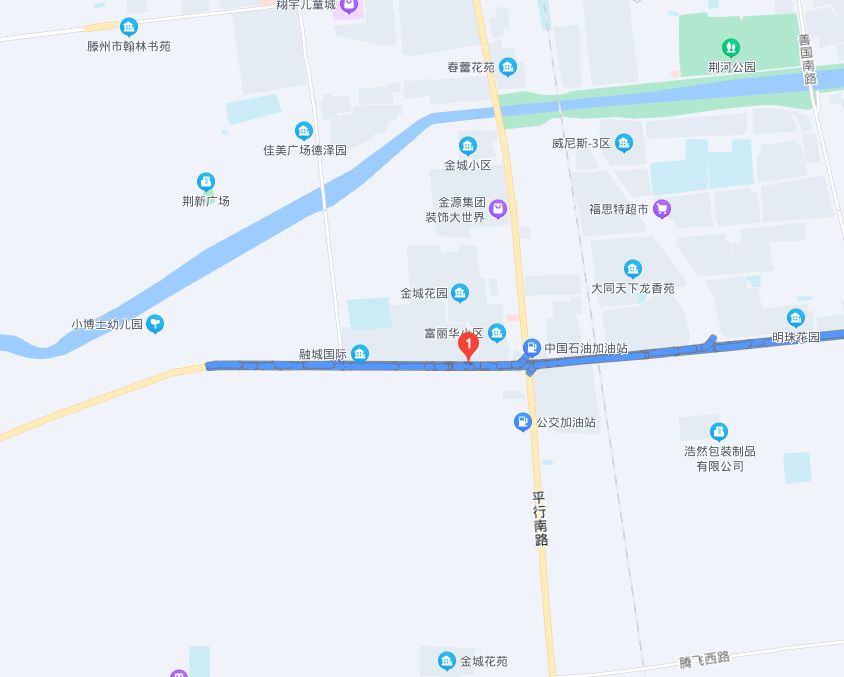The width and height of the screenshot is (844, 677).
Task: Open the 佳美广场德泽园 place marker
Action: point(304,131)
